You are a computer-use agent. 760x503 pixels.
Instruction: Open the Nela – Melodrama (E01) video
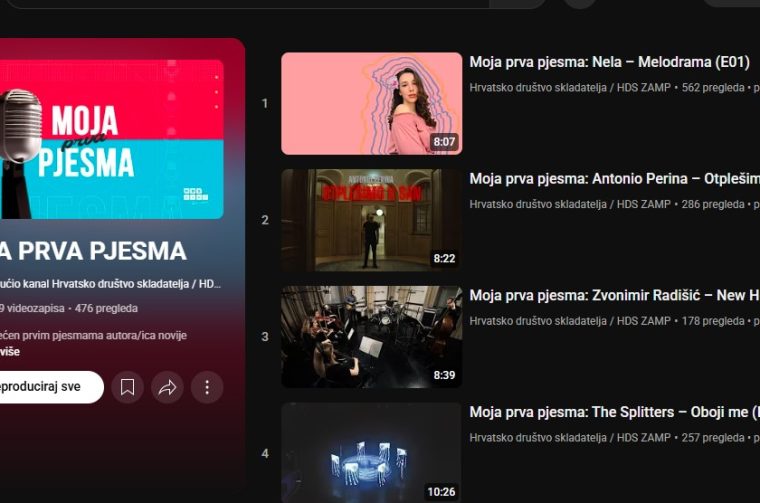pos(609,62)
